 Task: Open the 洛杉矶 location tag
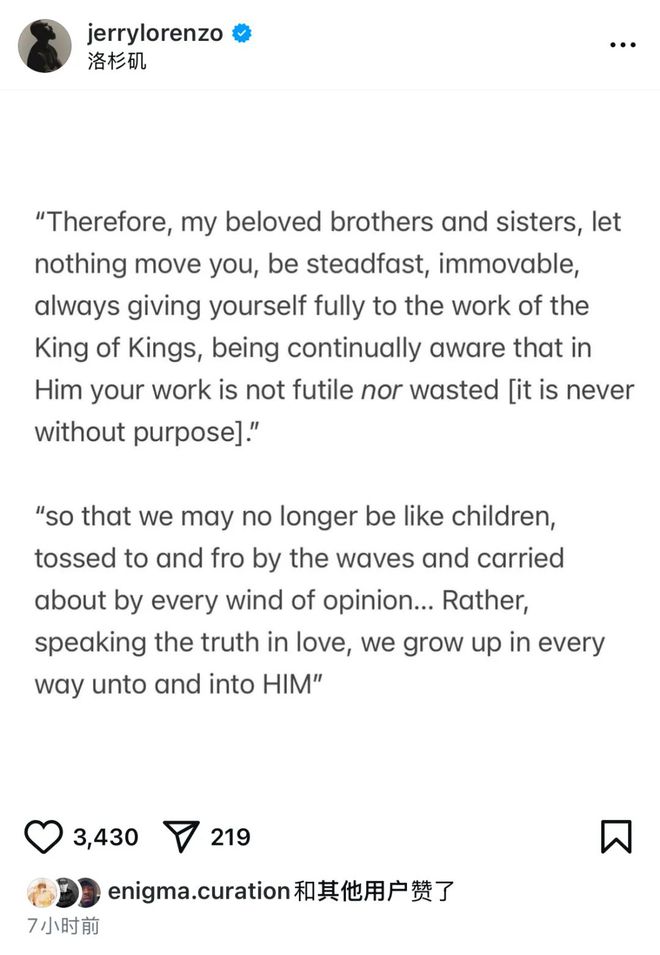click(116, 61)
